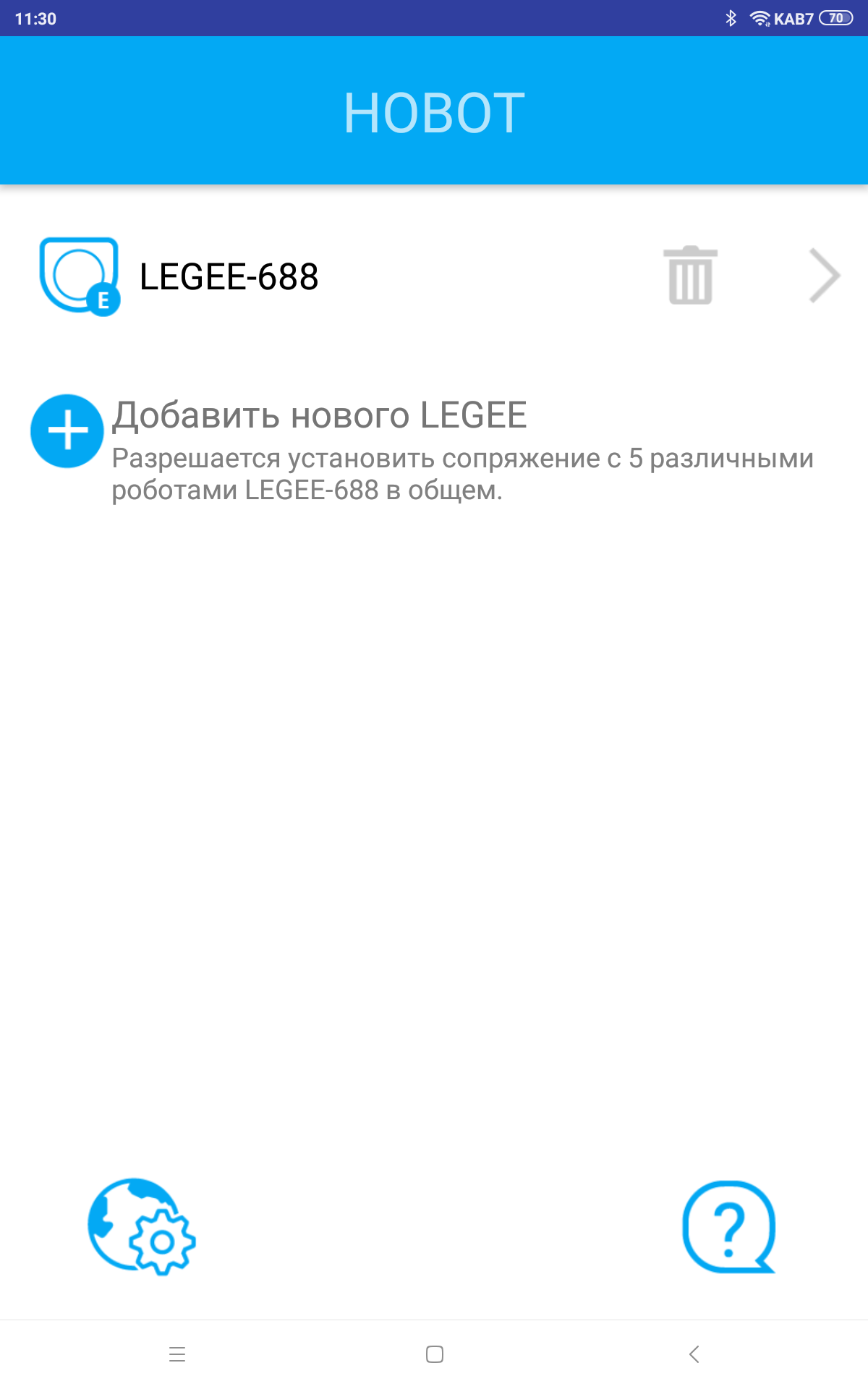Image resolution: width=868 pixels, height=1389 pixels.
Task: Tap the chevron arrow next to LEGEE-688
Action: pos(824,276)
